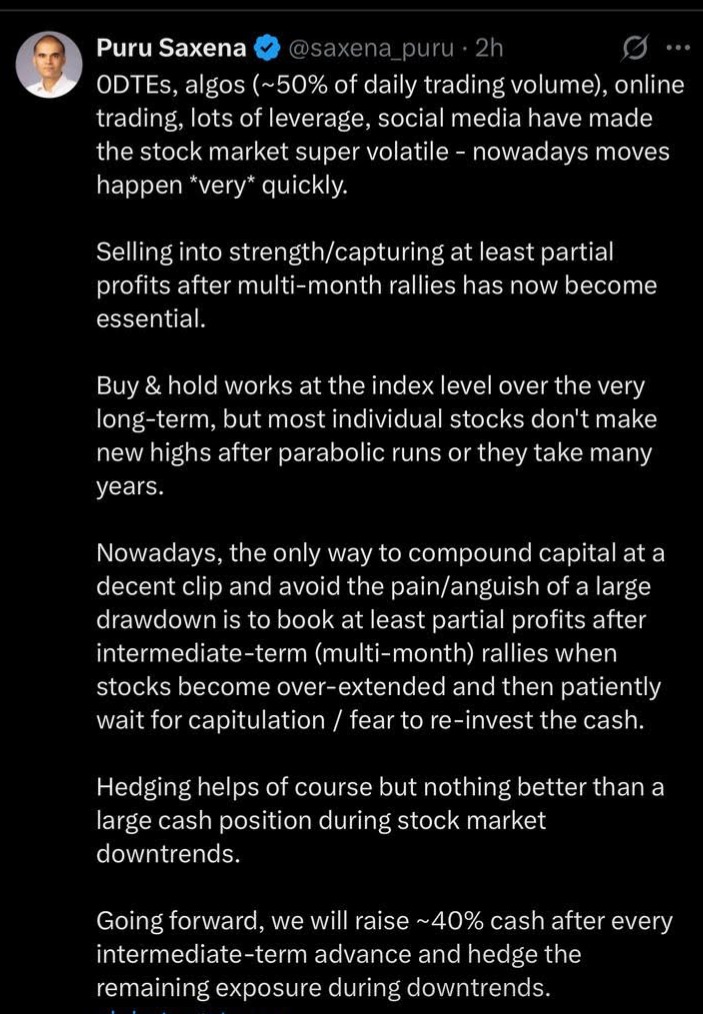Screen dimensions: 703x1014
Task: Tap the Grok explain icon on the post
Action: pyautogui.click(x=634, y=47)
